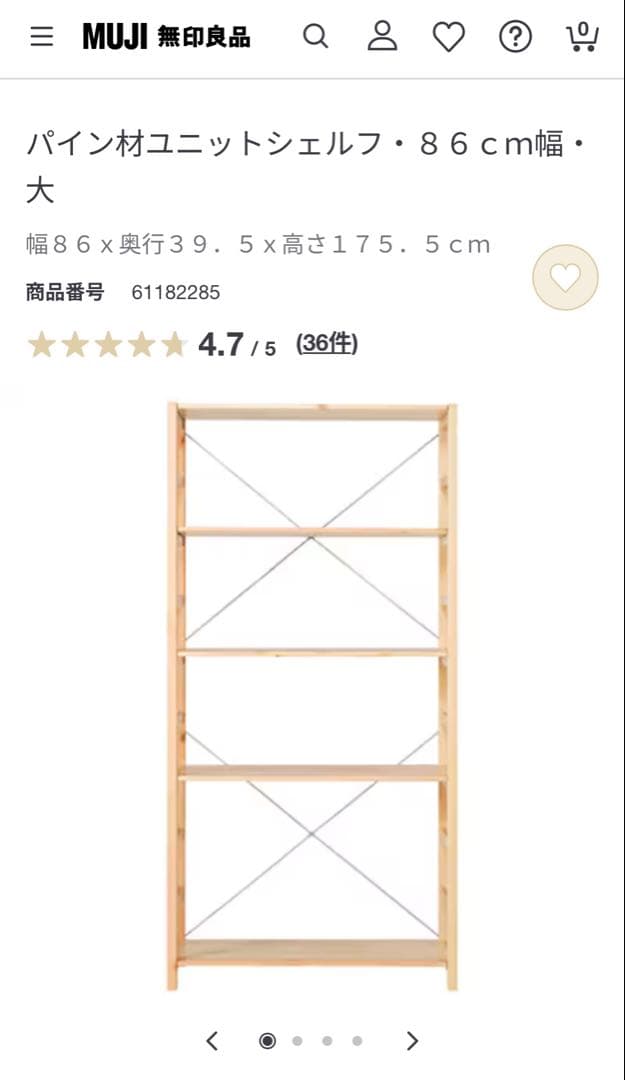This screenshot has height=1080, width=625.
Task: Open the account profile icon
Action: [382, 38]
